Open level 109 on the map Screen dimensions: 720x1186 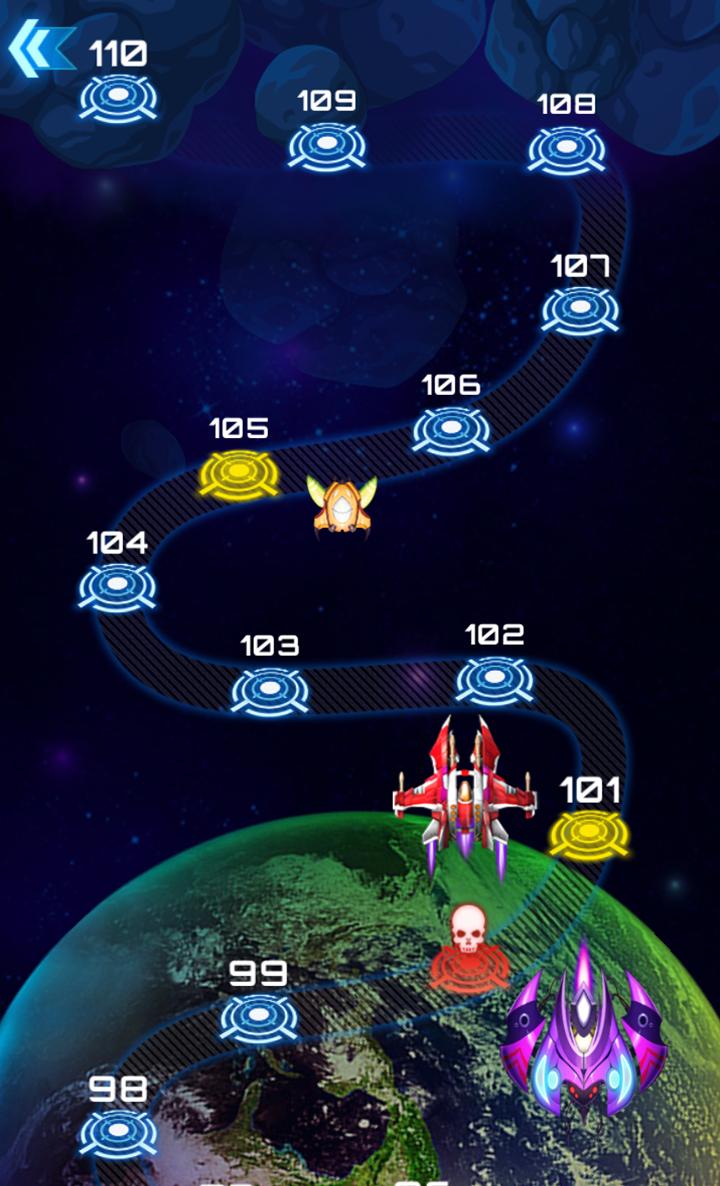(327, 146)
